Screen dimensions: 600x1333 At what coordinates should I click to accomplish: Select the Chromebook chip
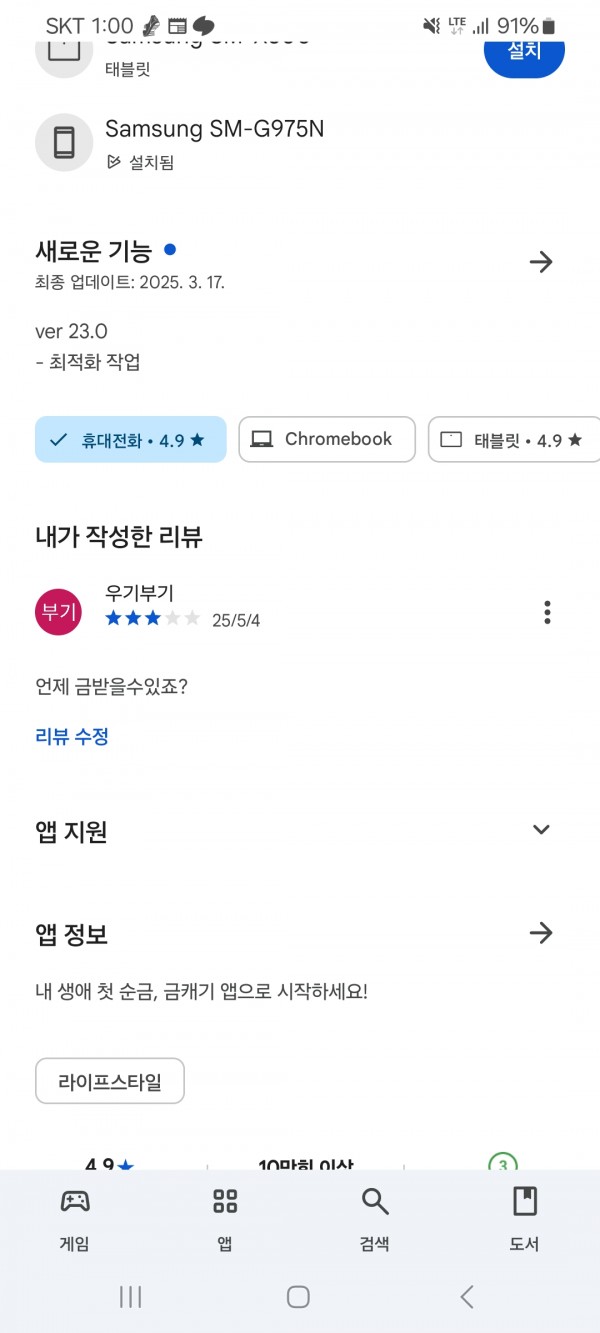(x=327, y=439)
